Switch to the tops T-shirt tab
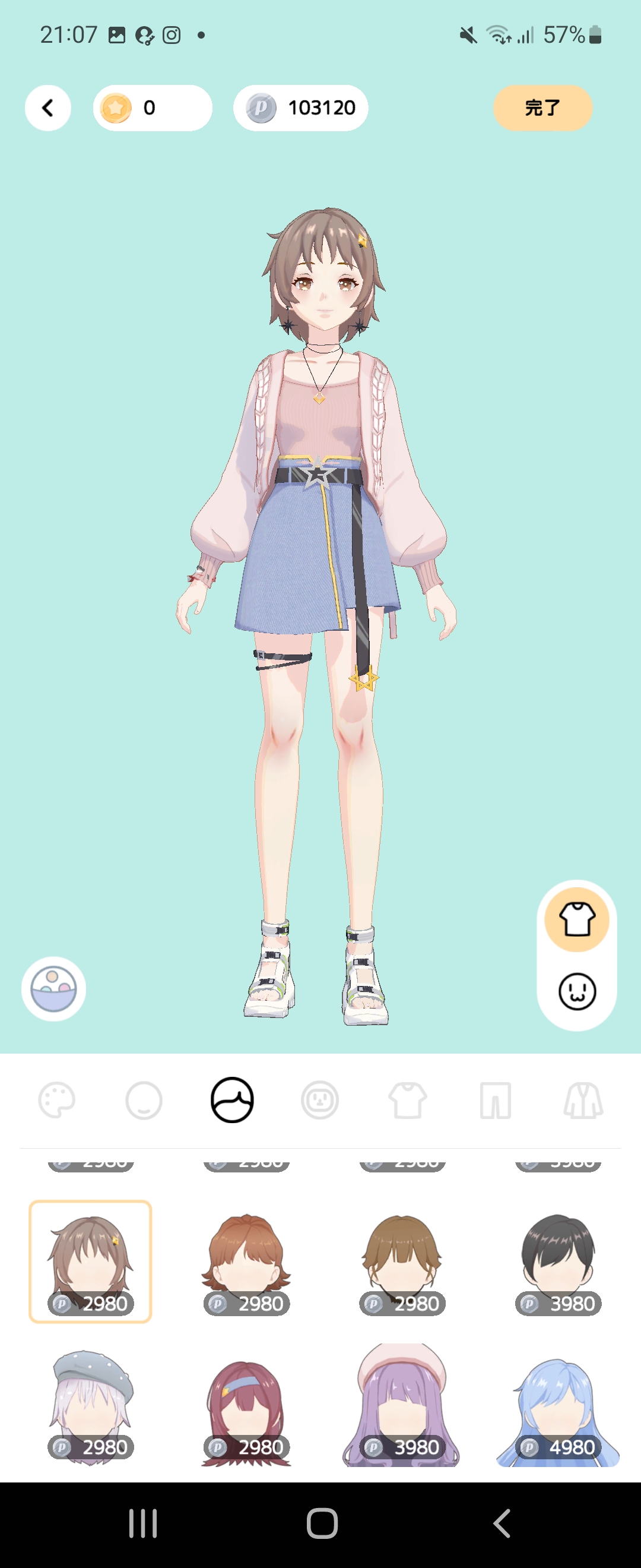Screen dimensions: 641x1568 (408, 1100)
